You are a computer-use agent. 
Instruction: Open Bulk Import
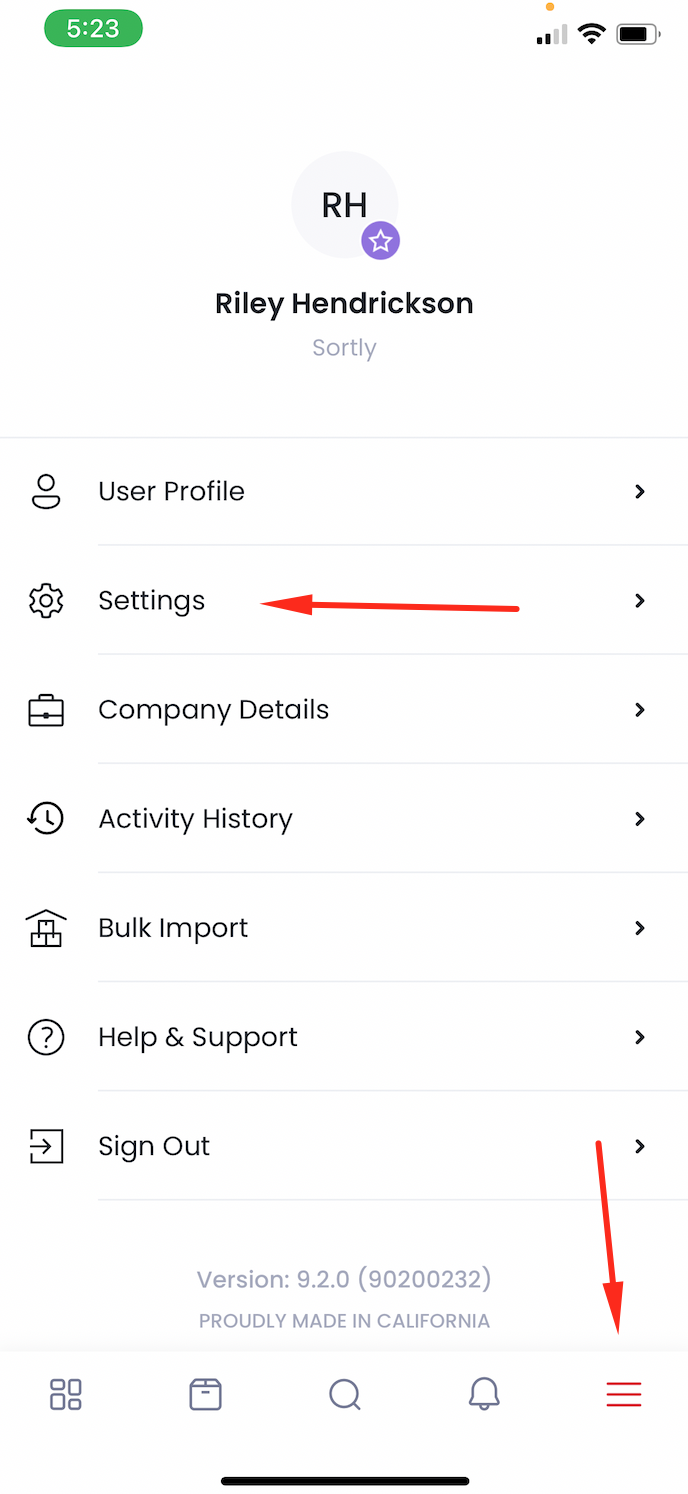point(344,927)
